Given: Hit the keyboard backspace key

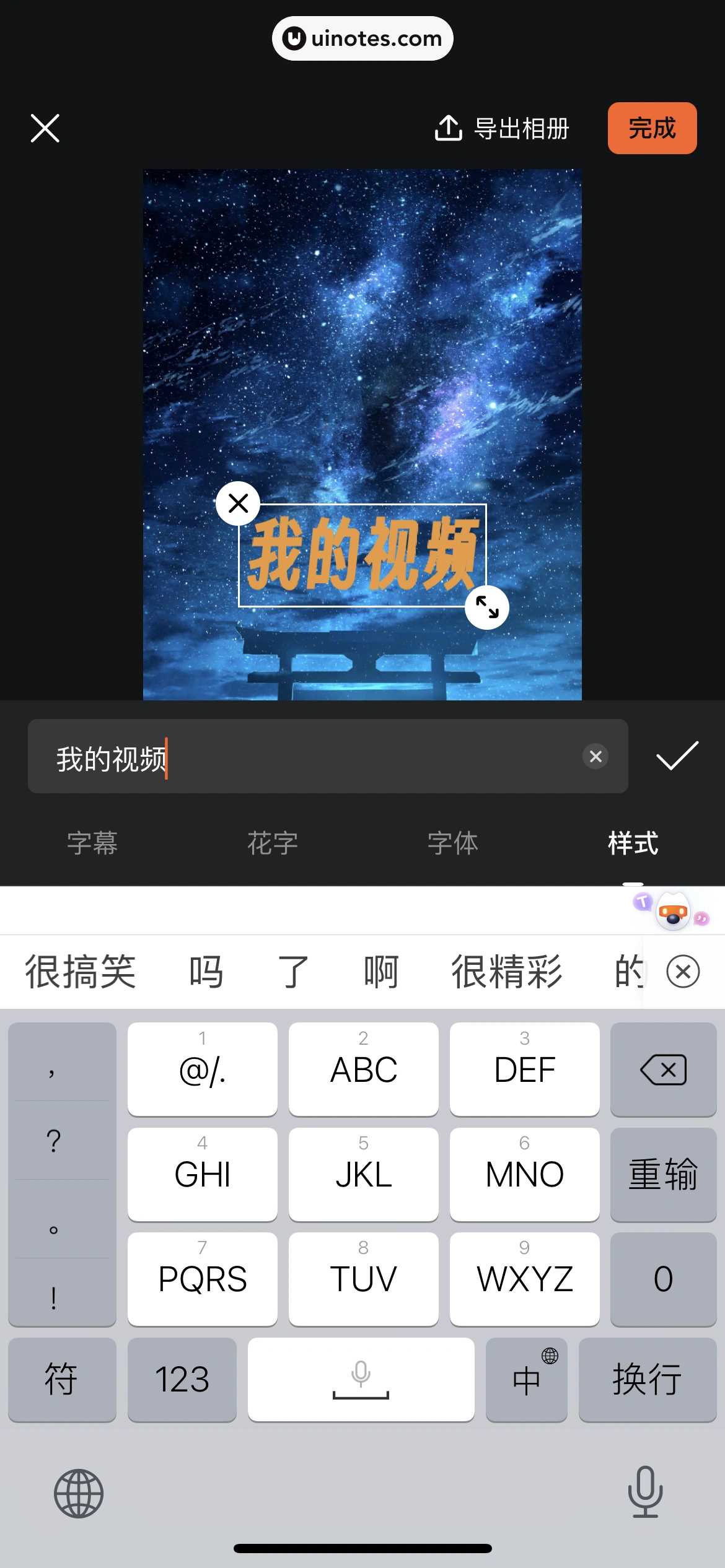Looking at the screenshot, I should [664, 1069].
